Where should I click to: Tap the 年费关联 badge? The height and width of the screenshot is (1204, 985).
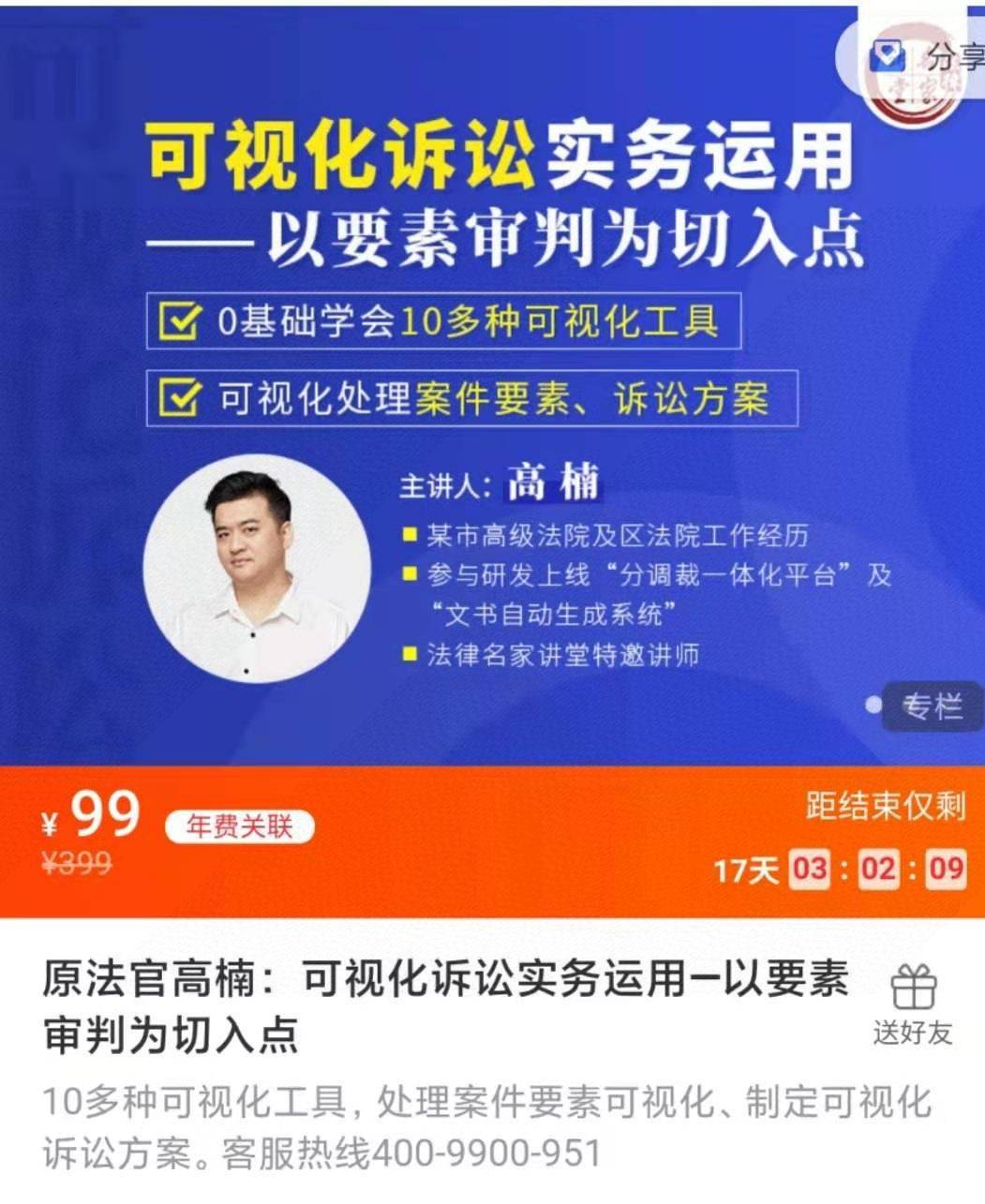(239, 826)
